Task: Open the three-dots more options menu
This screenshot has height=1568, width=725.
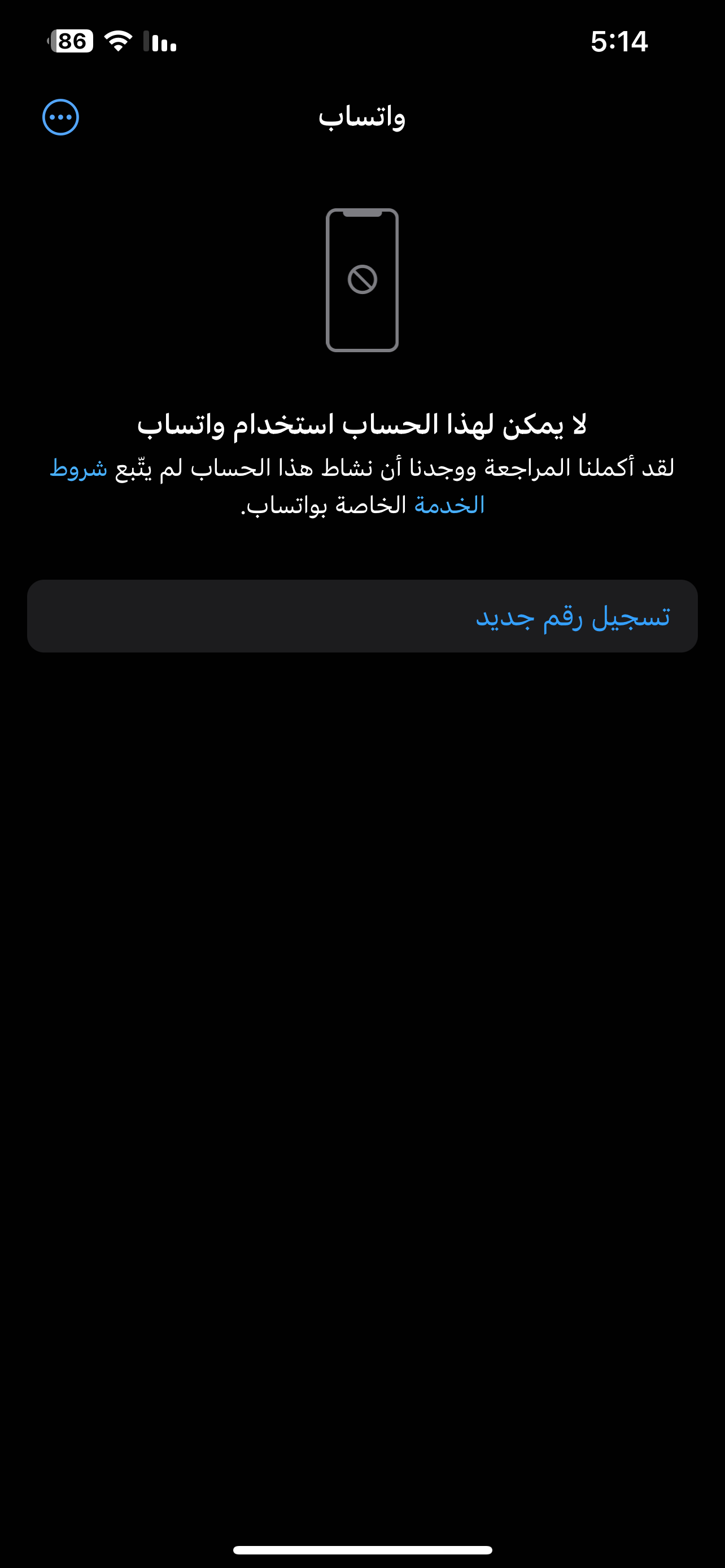Action: (60, 117)
